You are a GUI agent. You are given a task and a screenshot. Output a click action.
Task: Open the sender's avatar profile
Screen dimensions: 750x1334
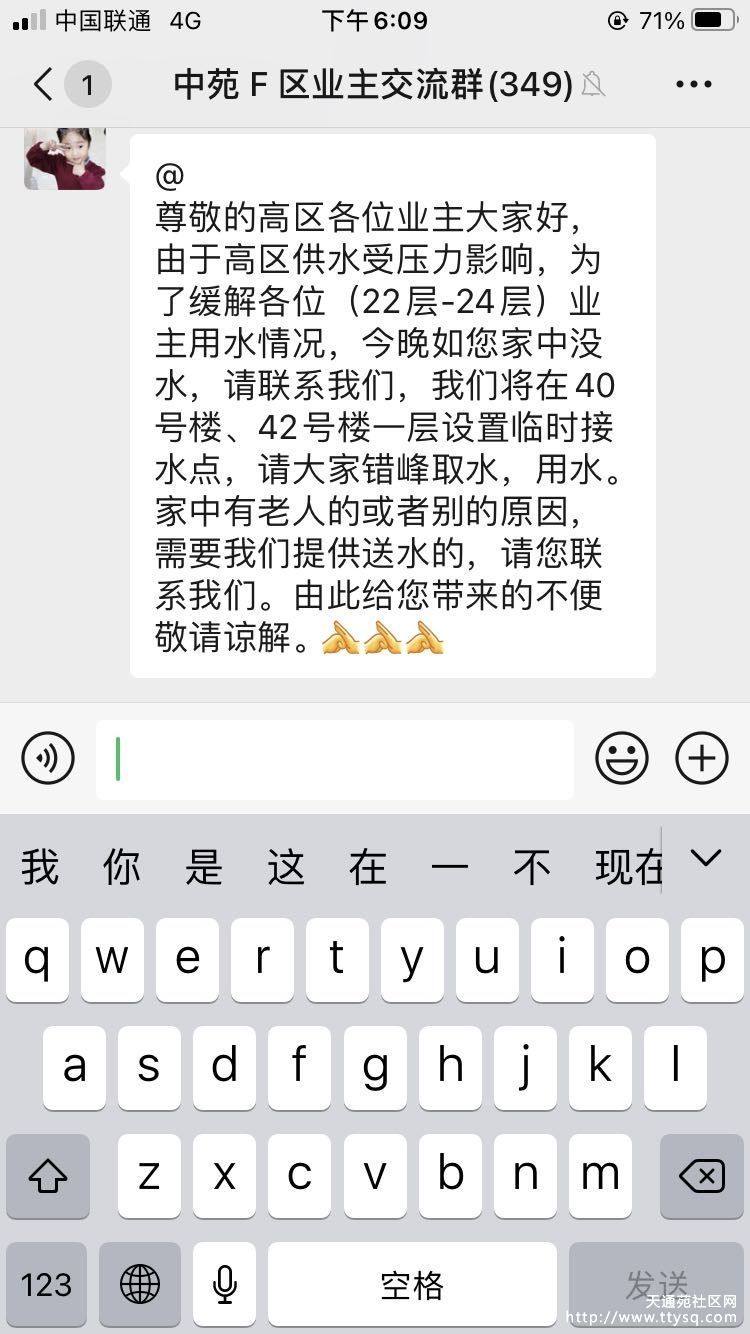[65, 158]
